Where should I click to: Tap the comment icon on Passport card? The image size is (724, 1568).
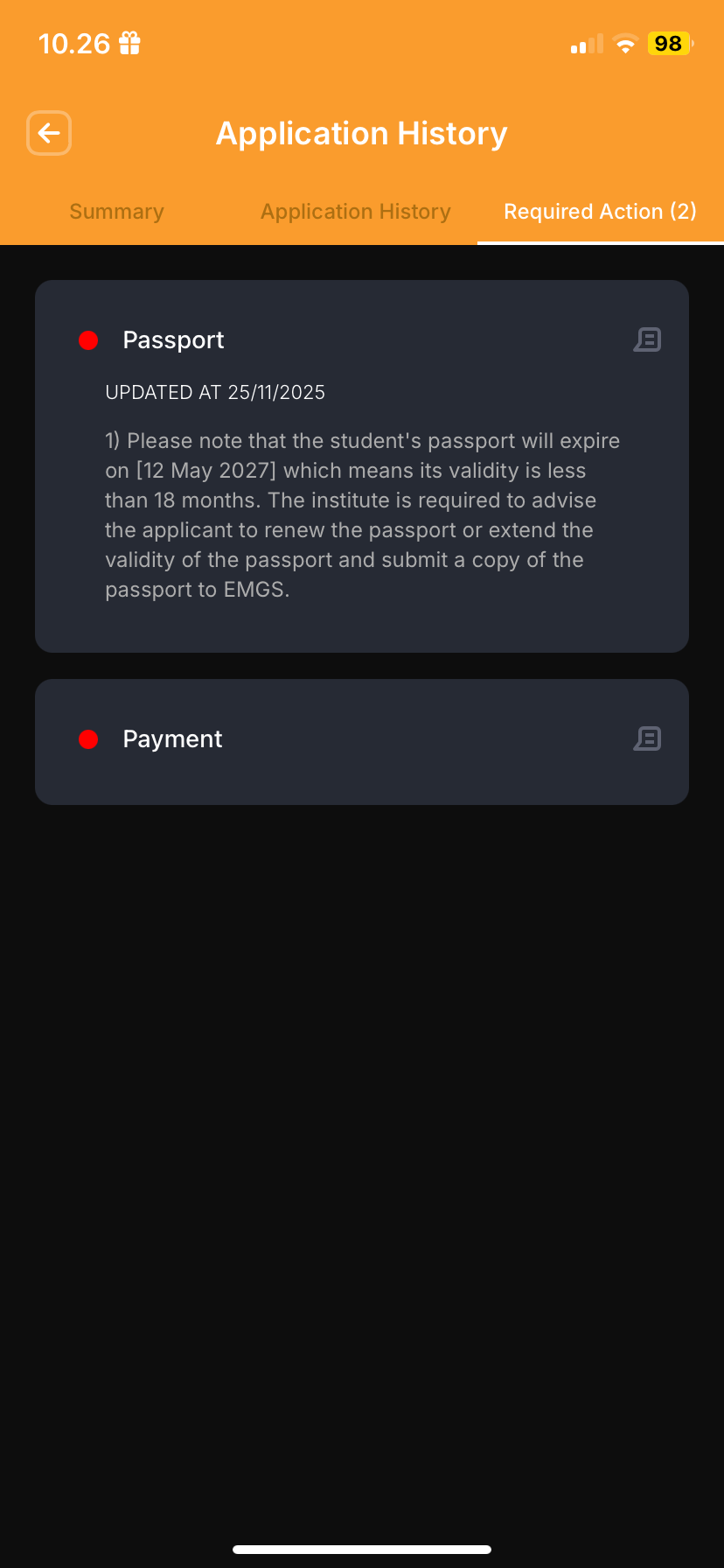pyautogui.click(x=647, y=339)
